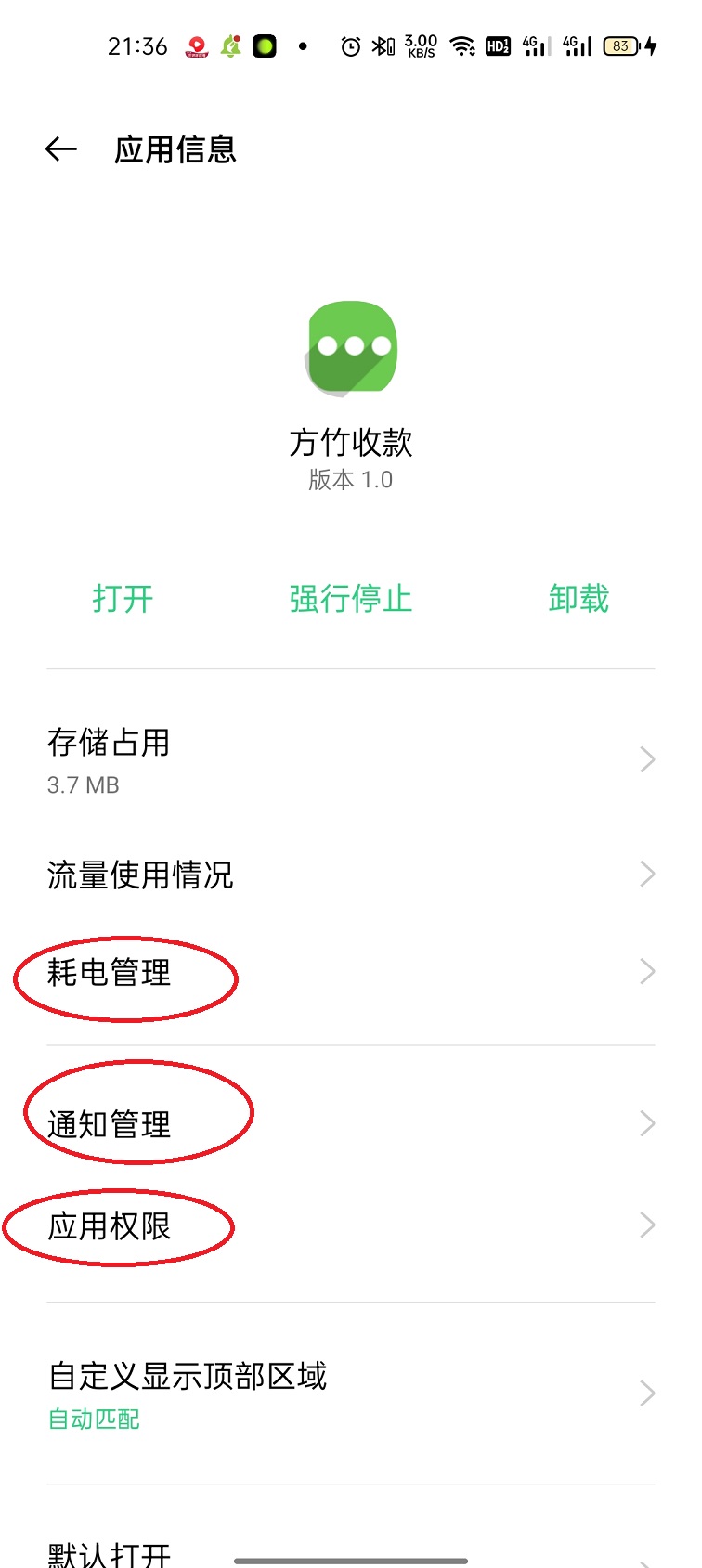Go back from 应用信息 page
Viewport: 702px width, 1568px height.
pyautogui.click(x=61, y=149)
